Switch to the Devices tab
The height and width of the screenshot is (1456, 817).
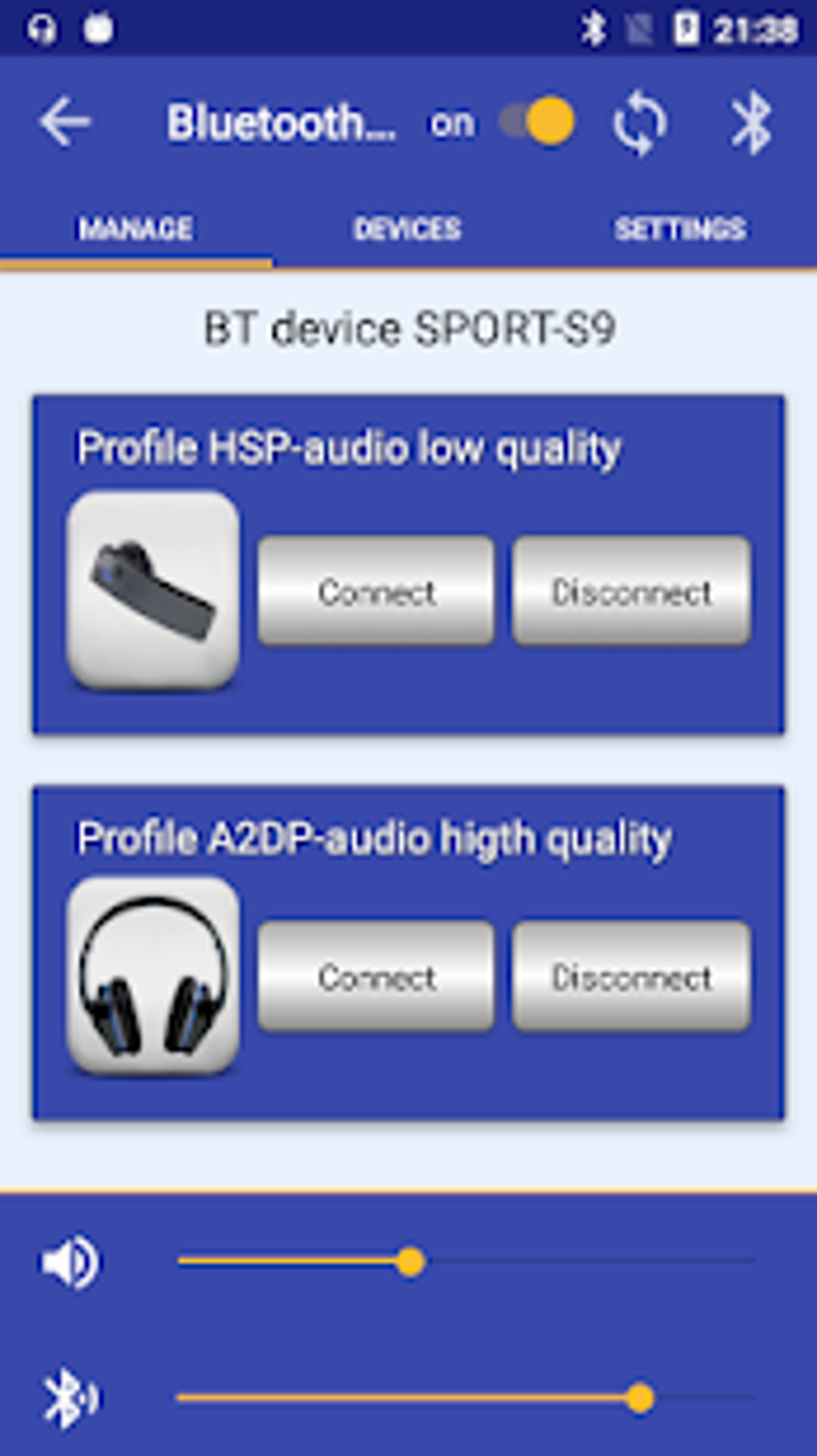[407, 229]
